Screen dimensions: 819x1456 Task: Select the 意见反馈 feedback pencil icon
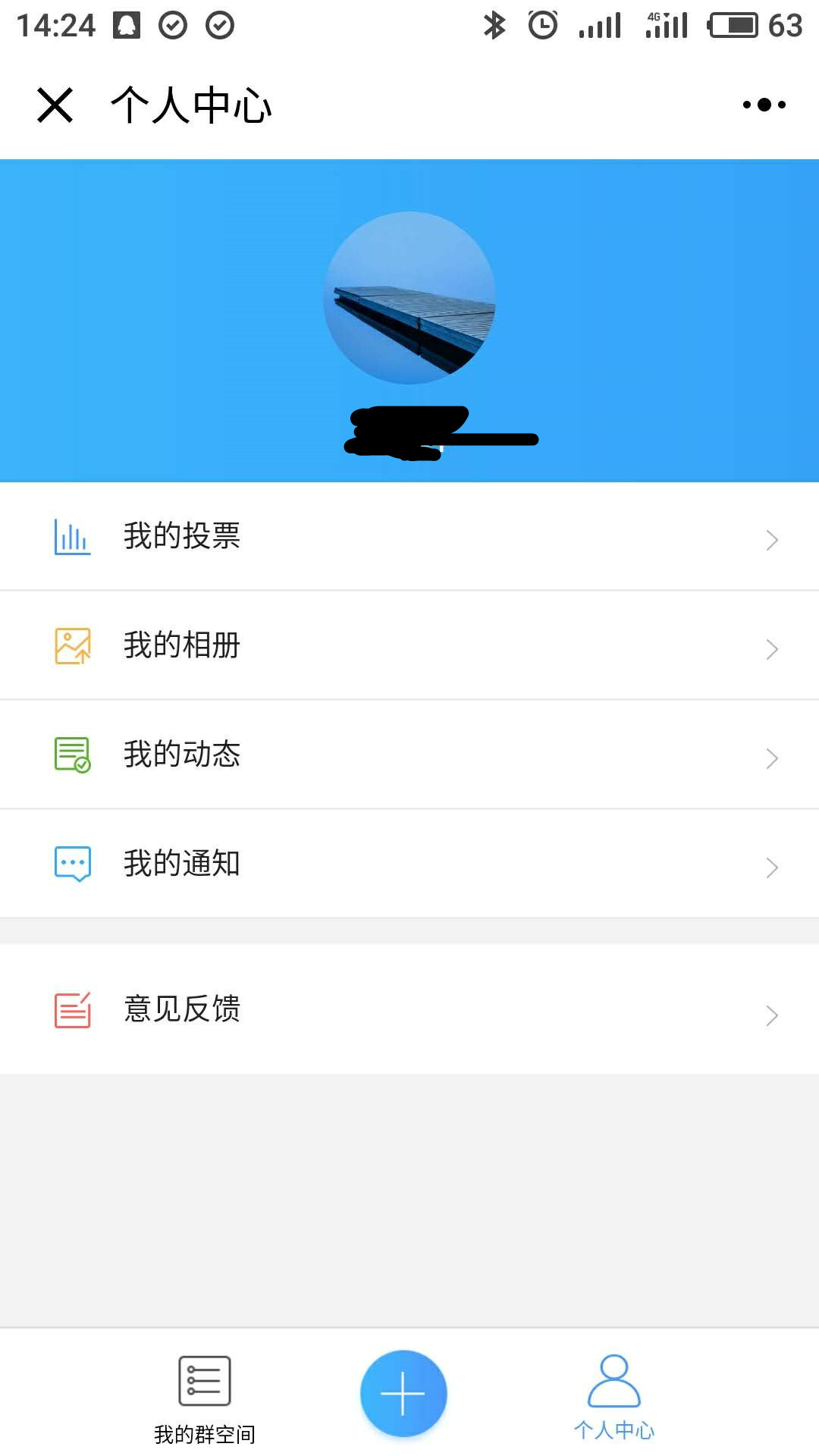coord(71,1009)
